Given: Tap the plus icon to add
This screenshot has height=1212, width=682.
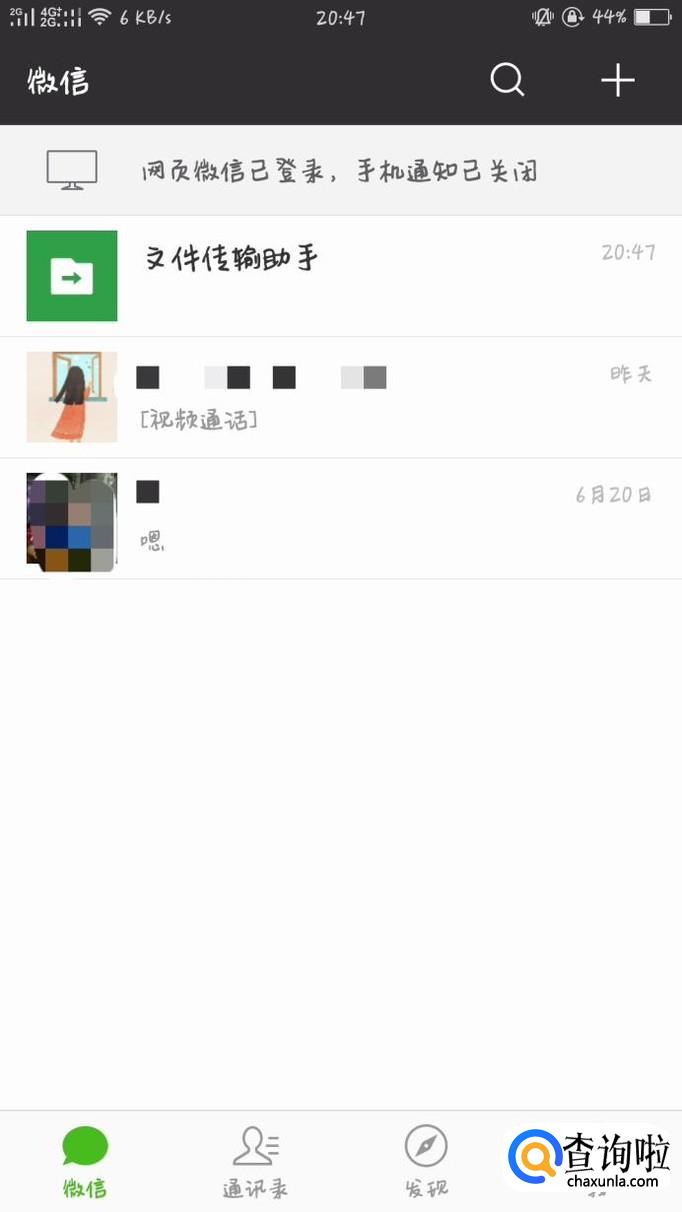Looking at the screenshot, I should 618,80.
